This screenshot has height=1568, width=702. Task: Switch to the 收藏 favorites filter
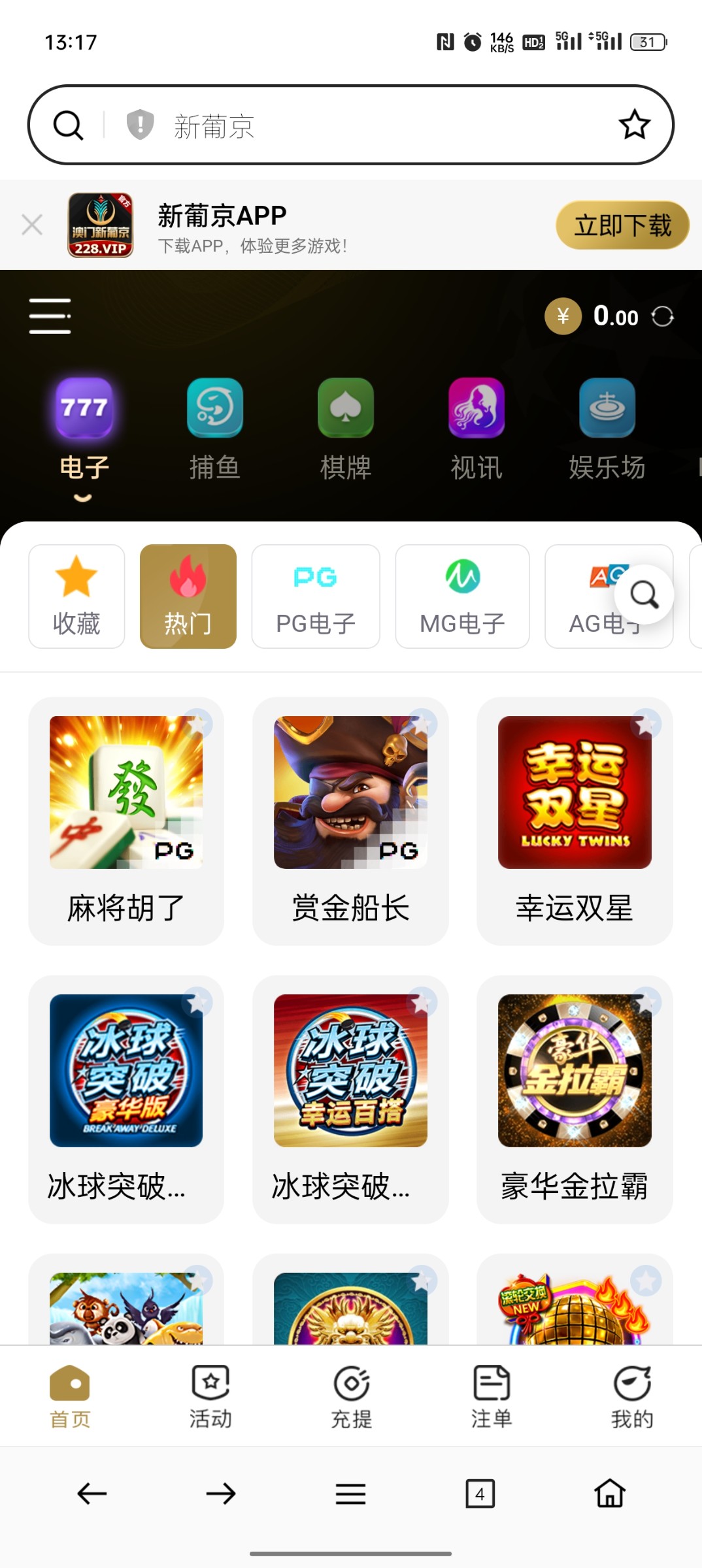(x=76, y=596)
